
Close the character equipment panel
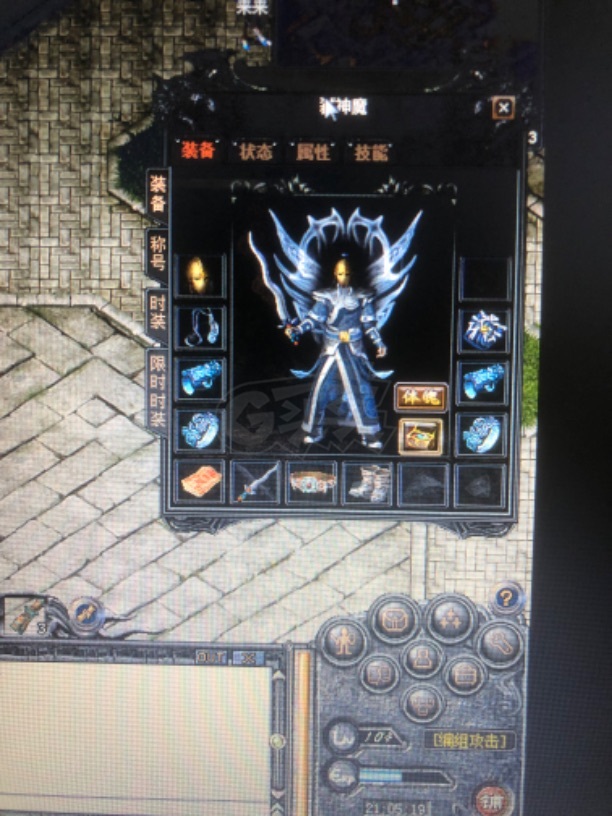point(504,107)
